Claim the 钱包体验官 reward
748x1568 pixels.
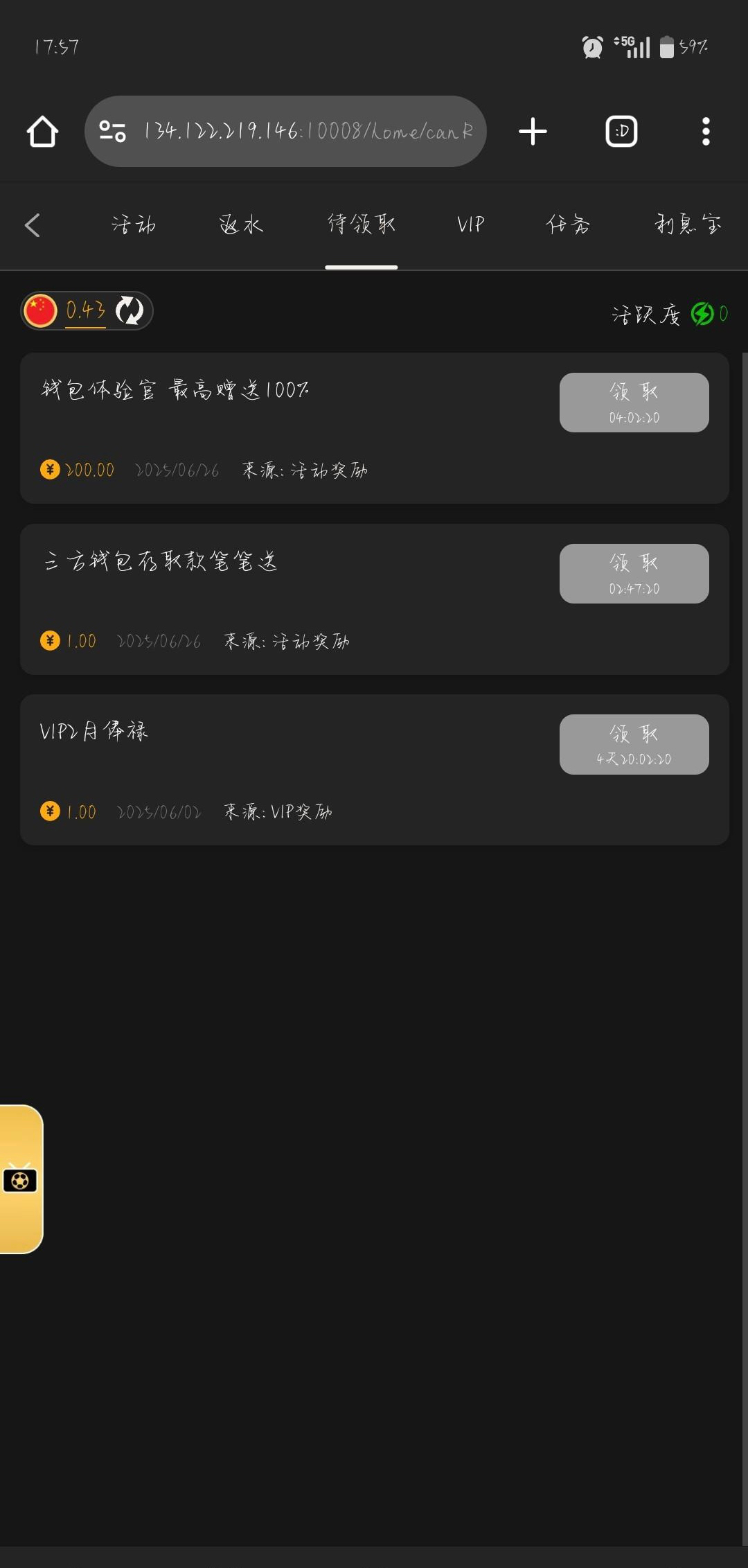click(634, 403)
